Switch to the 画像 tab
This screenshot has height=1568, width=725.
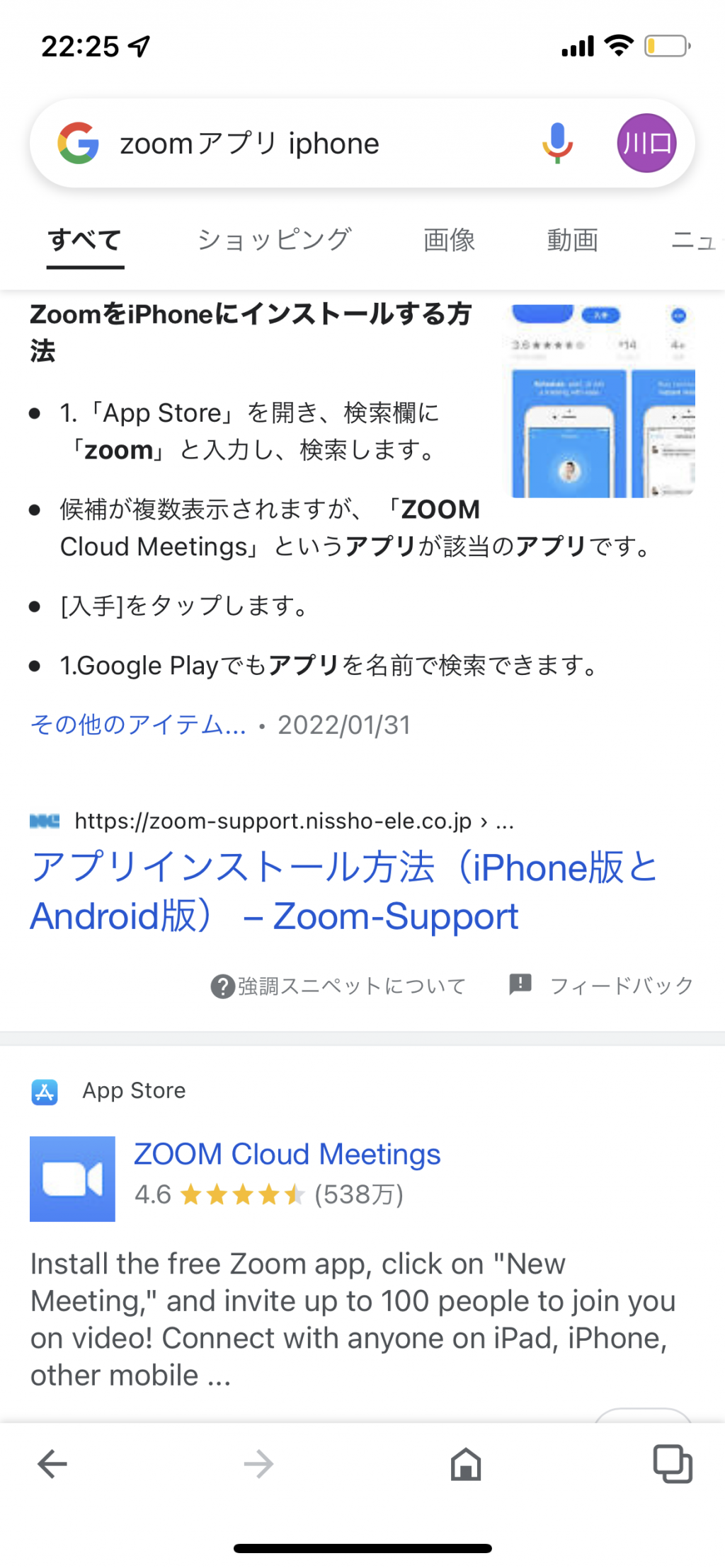[x=449, y=241]
